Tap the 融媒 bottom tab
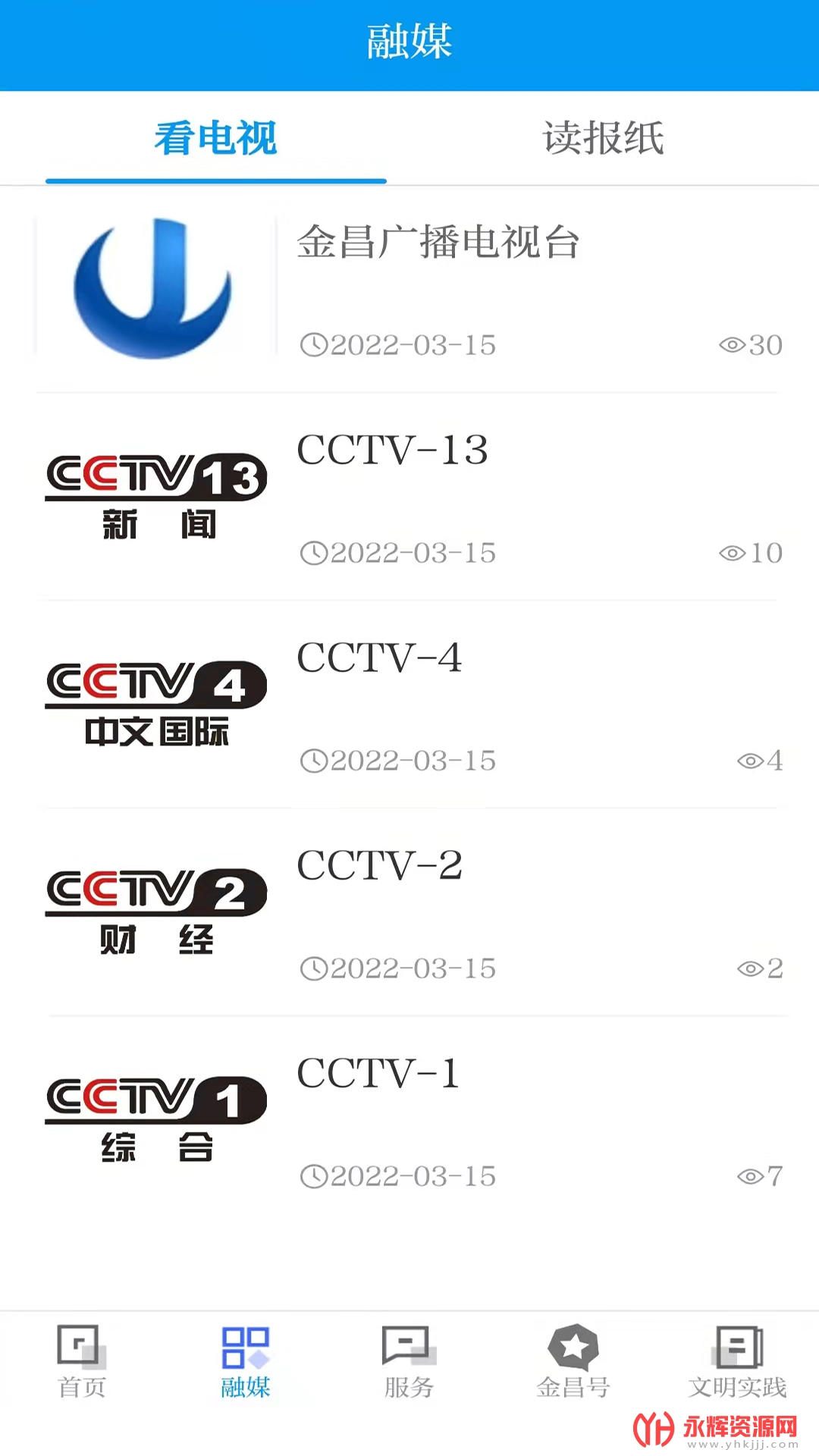819x1456 pixels. point(246,1361)
